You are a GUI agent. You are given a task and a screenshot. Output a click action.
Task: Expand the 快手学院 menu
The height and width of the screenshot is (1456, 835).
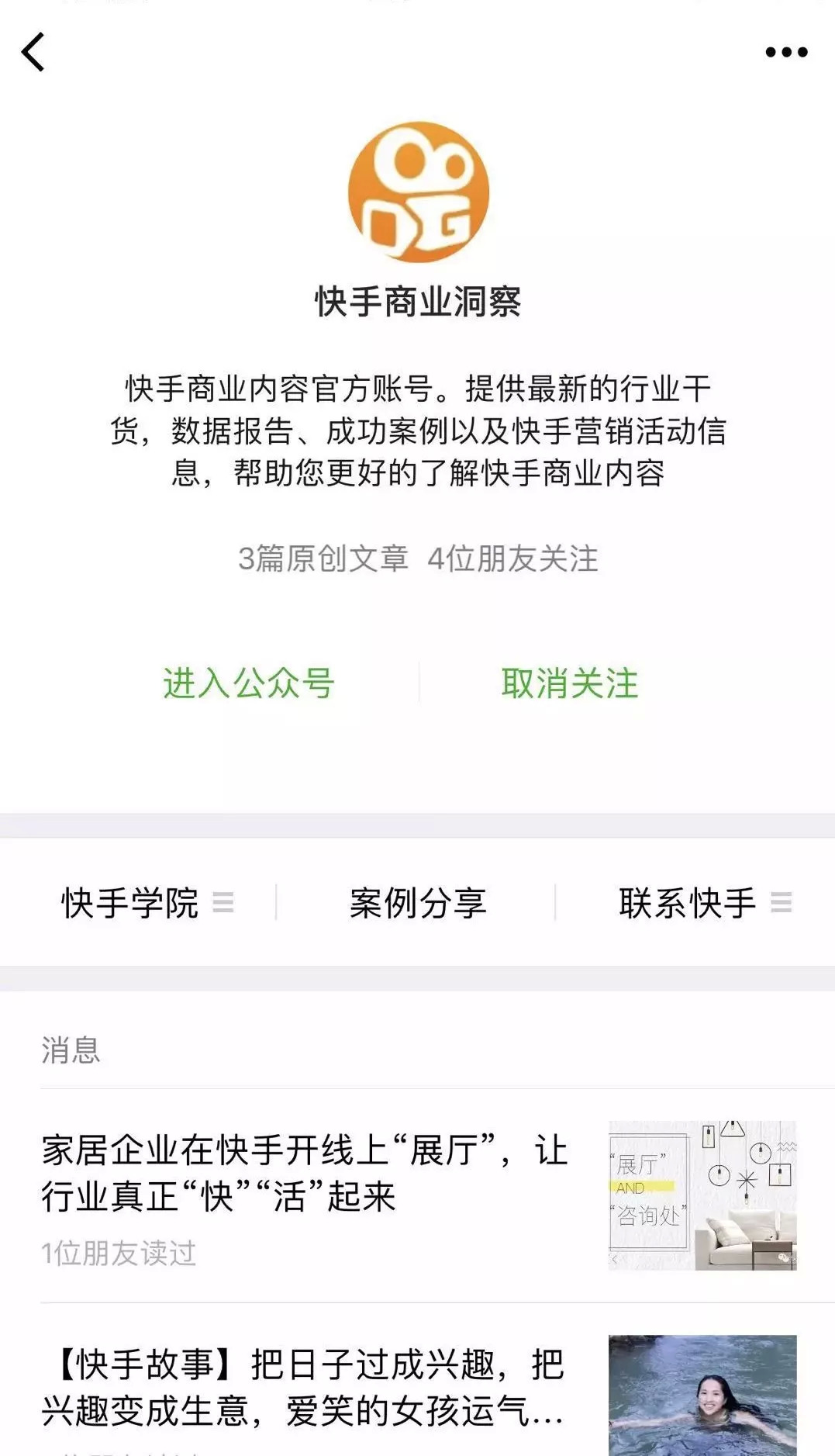tap(146, 903)
